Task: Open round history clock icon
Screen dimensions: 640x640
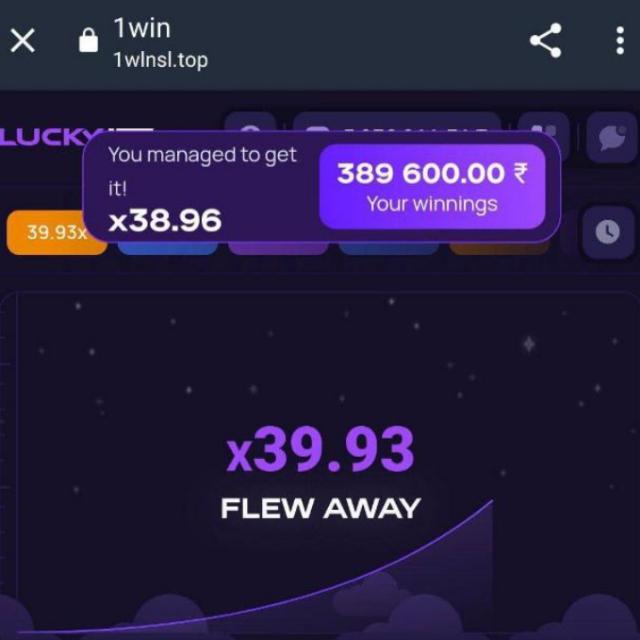Action: click(607, 232)
